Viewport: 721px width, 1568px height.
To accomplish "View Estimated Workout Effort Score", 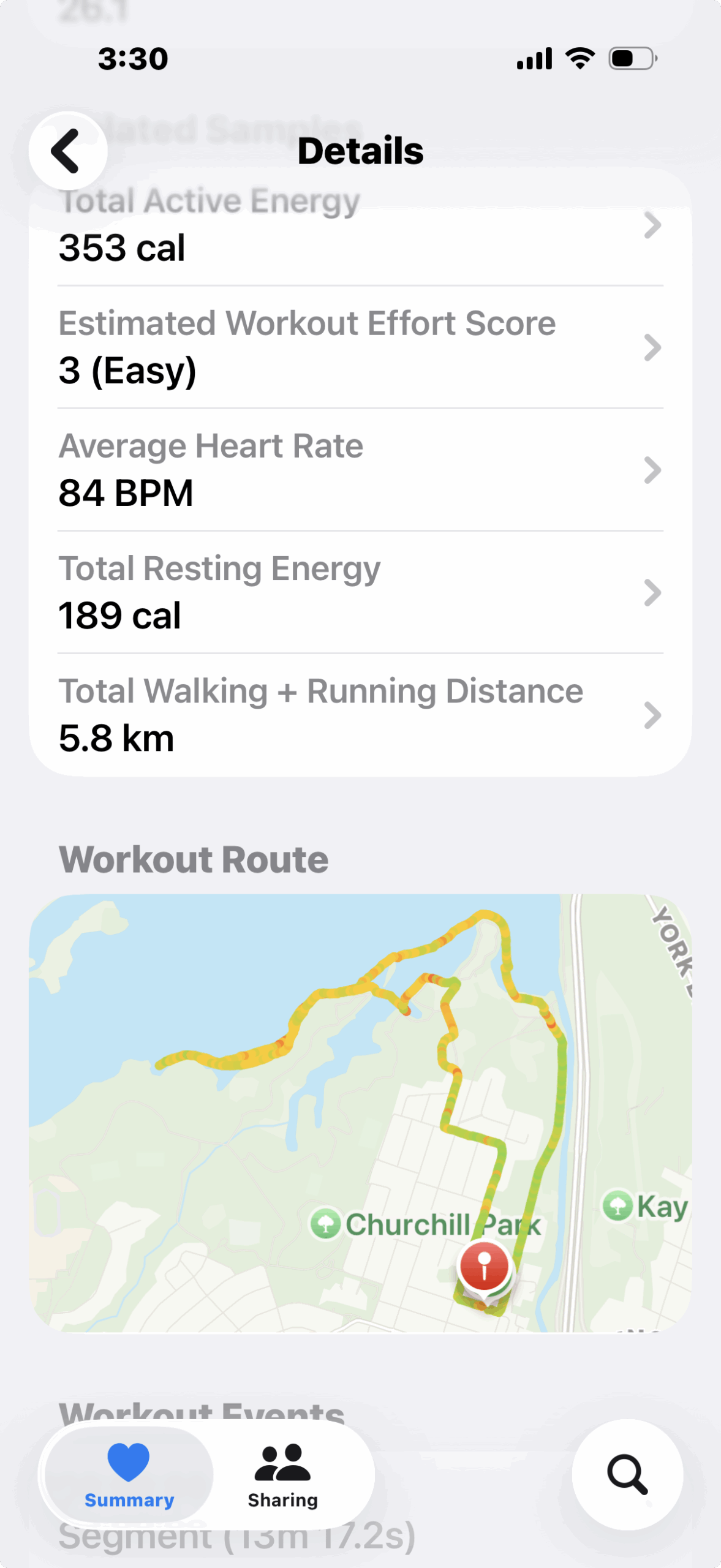I will (360, 347).
